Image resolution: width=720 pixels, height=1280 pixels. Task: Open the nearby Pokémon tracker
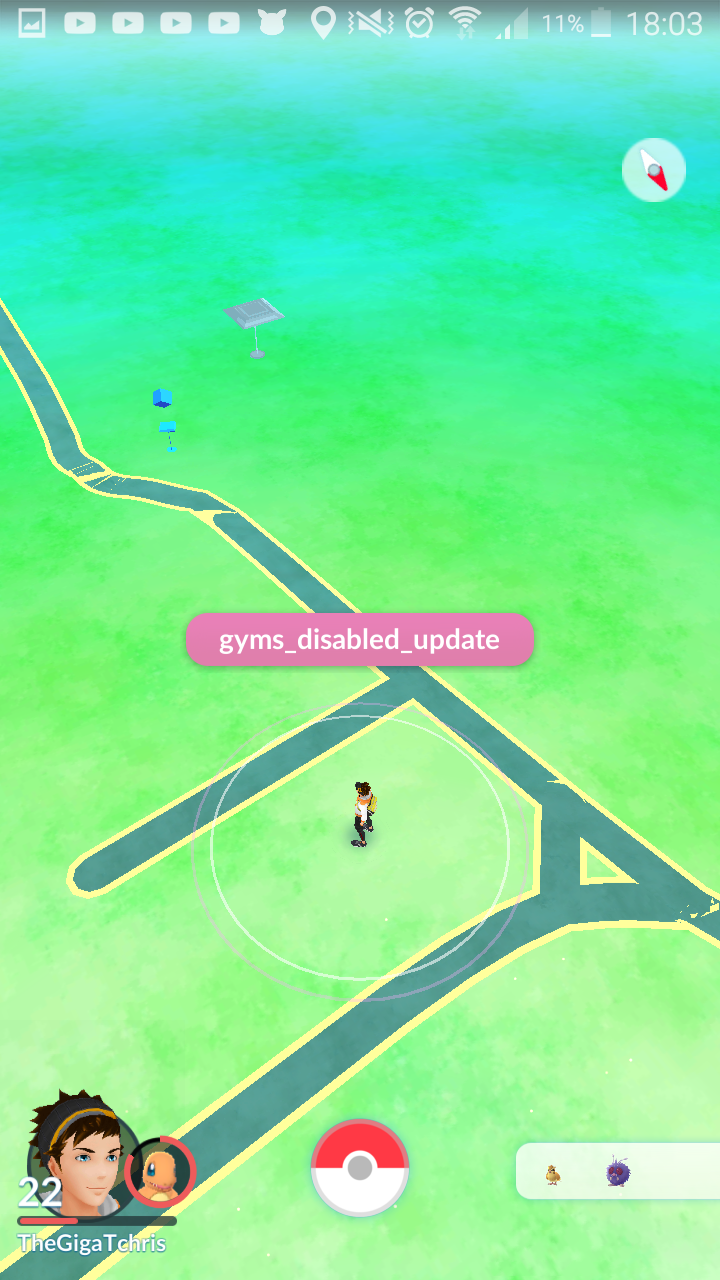pyautogui.click(x=616, y=1171)
